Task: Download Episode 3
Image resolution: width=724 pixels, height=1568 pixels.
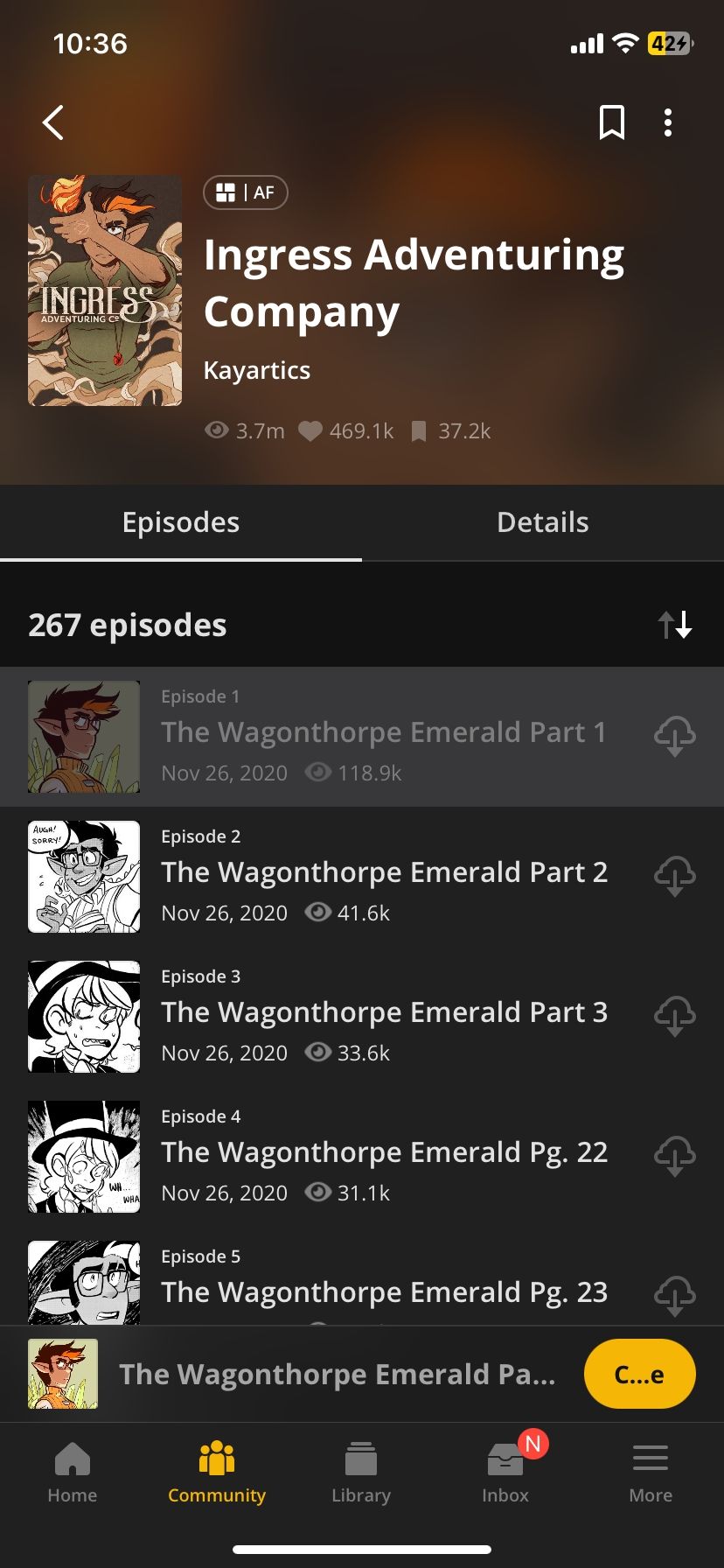Action: [675, 1016]
